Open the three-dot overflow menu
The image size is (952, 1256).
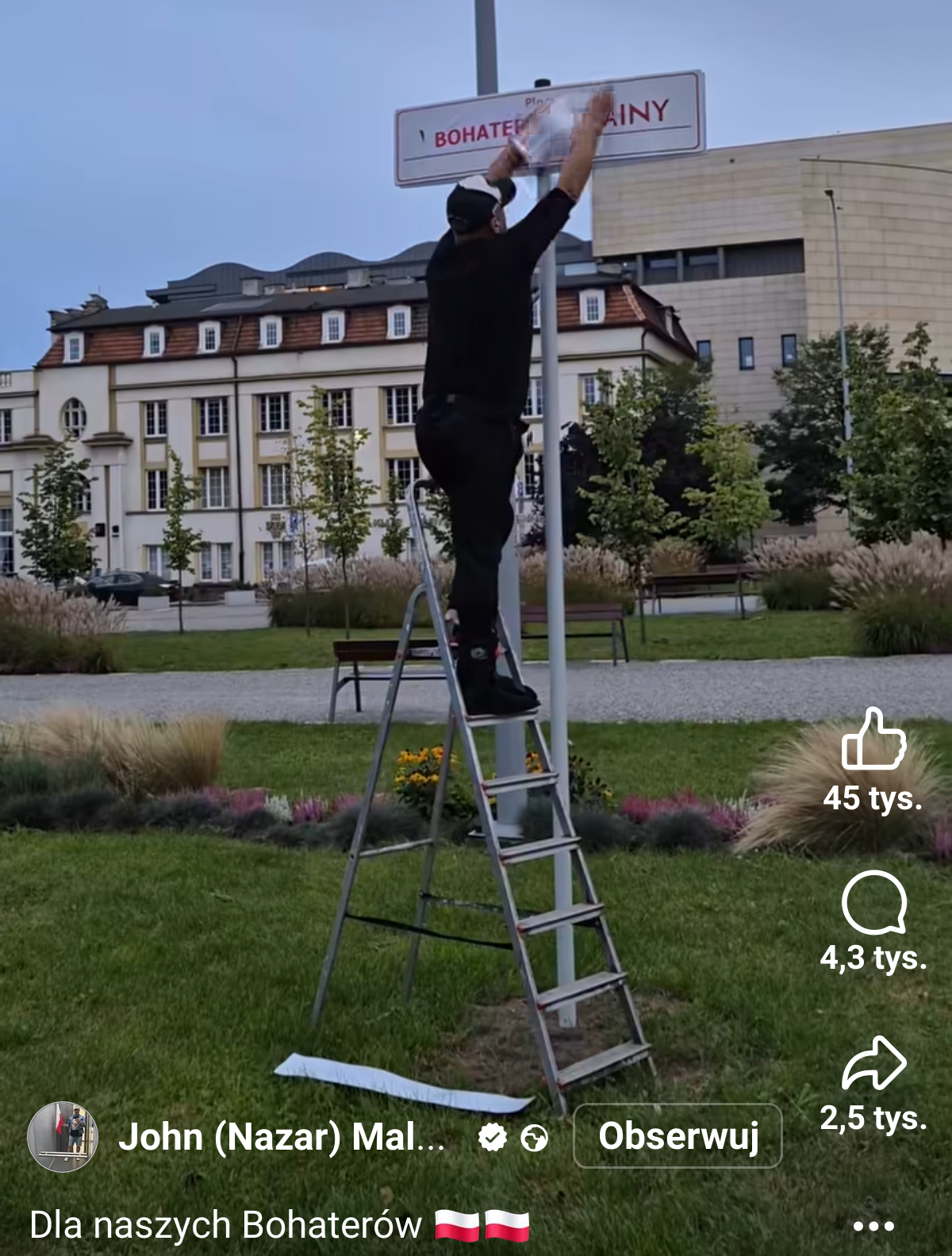pos(873,1227)
